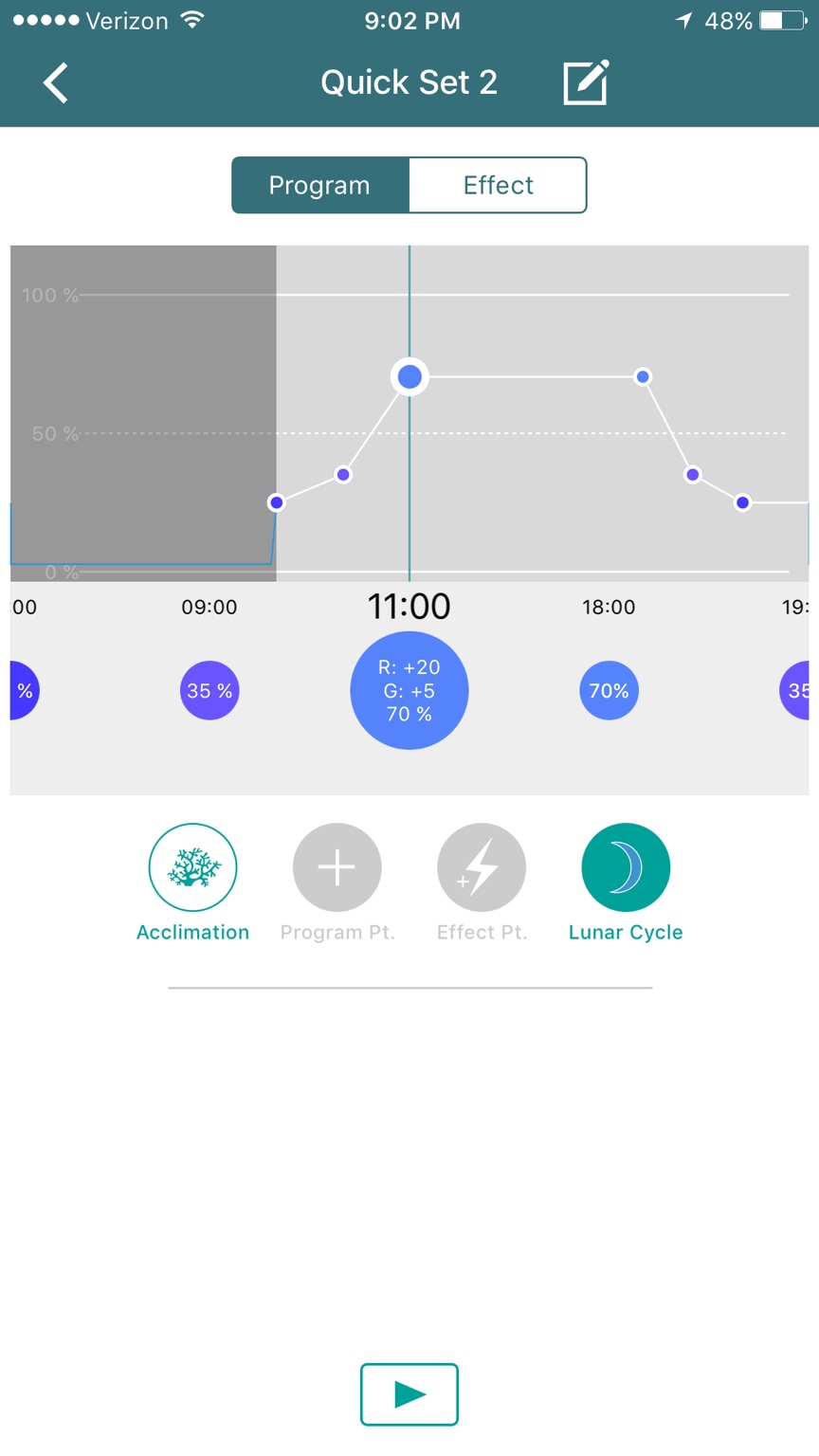Select the 09:00 point showing 35 %
This screenshot has width=819, height=1456.
click(x=209, y=690)
